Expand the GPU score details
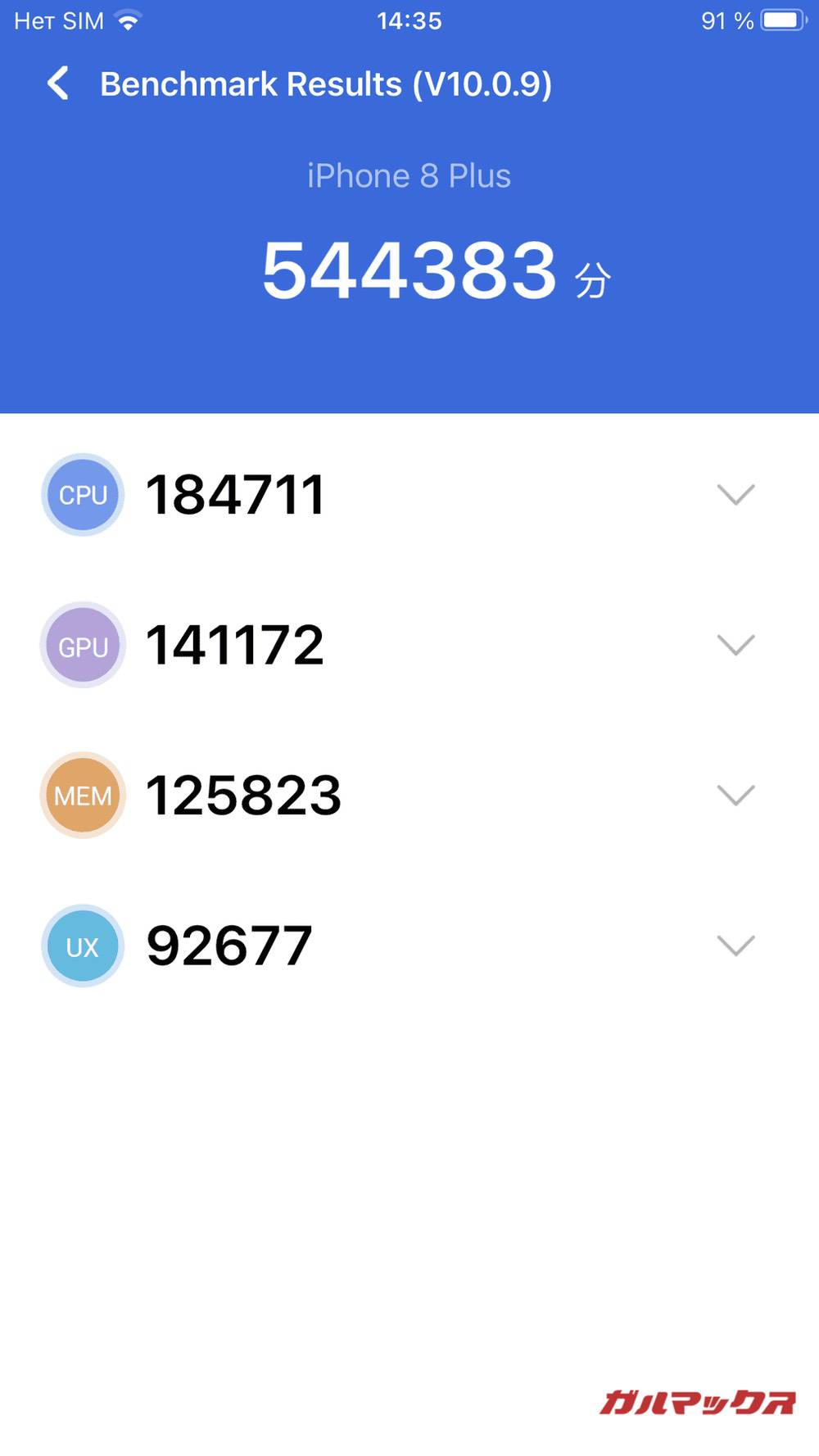 click(735, 645)
